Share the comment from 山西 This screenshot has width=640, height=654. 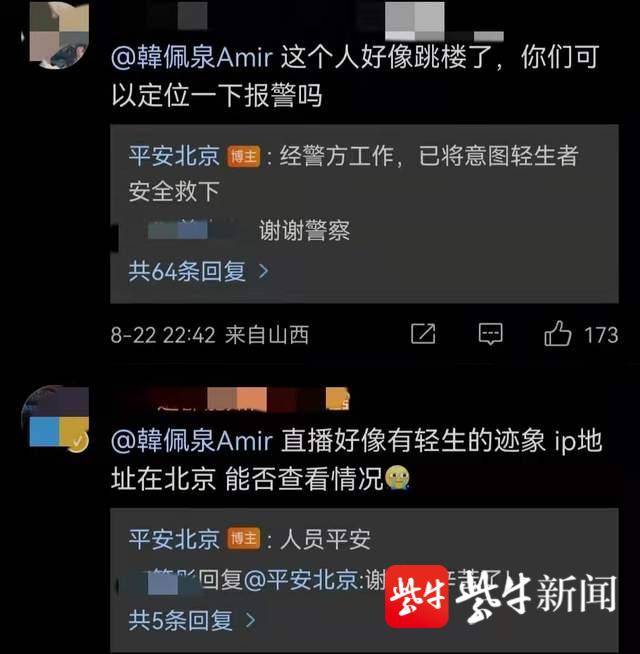coord(423,334)
